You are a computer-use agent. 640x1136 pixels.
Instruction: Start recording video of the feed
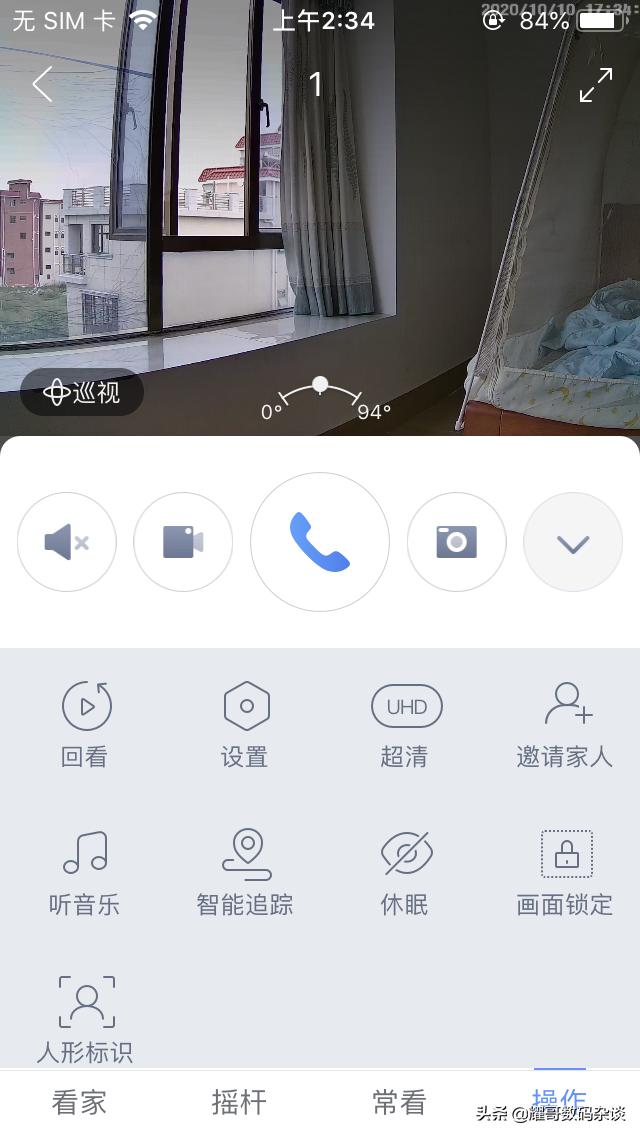pos(183,543)
